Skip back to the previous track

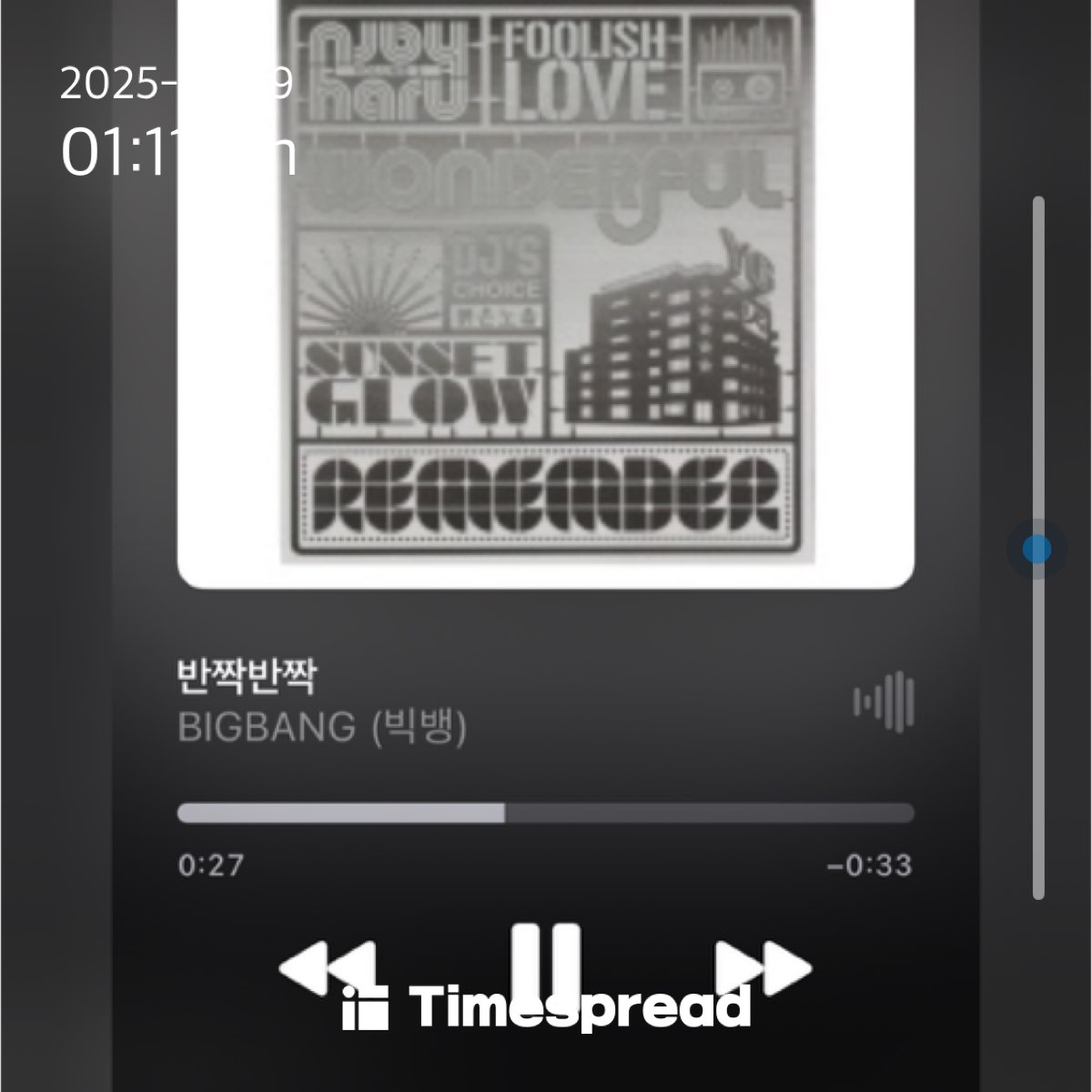coord(328,969)
